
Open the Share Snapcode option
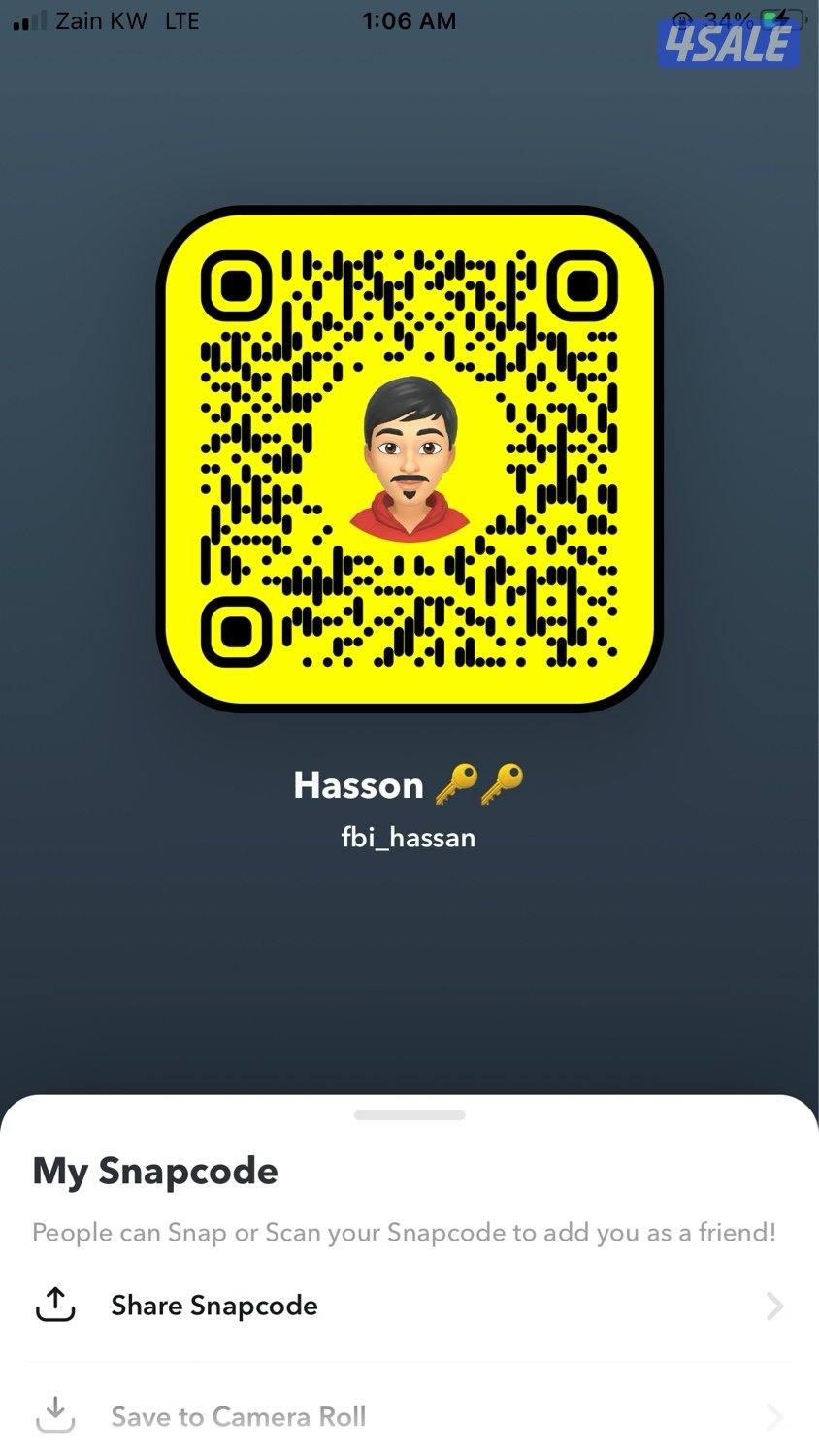click(x=214, y=1306)
